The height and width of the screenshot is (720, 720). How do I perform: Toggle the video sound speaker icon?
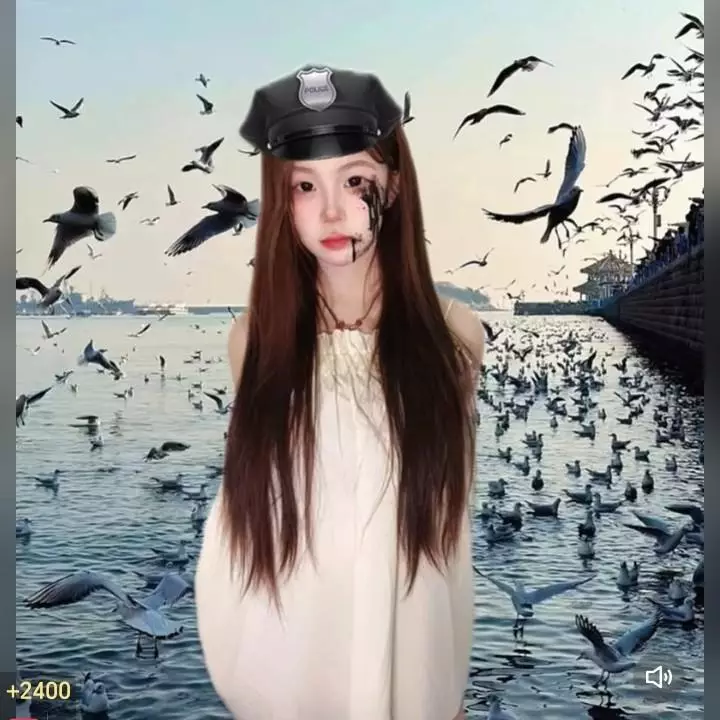pos(659,677)
